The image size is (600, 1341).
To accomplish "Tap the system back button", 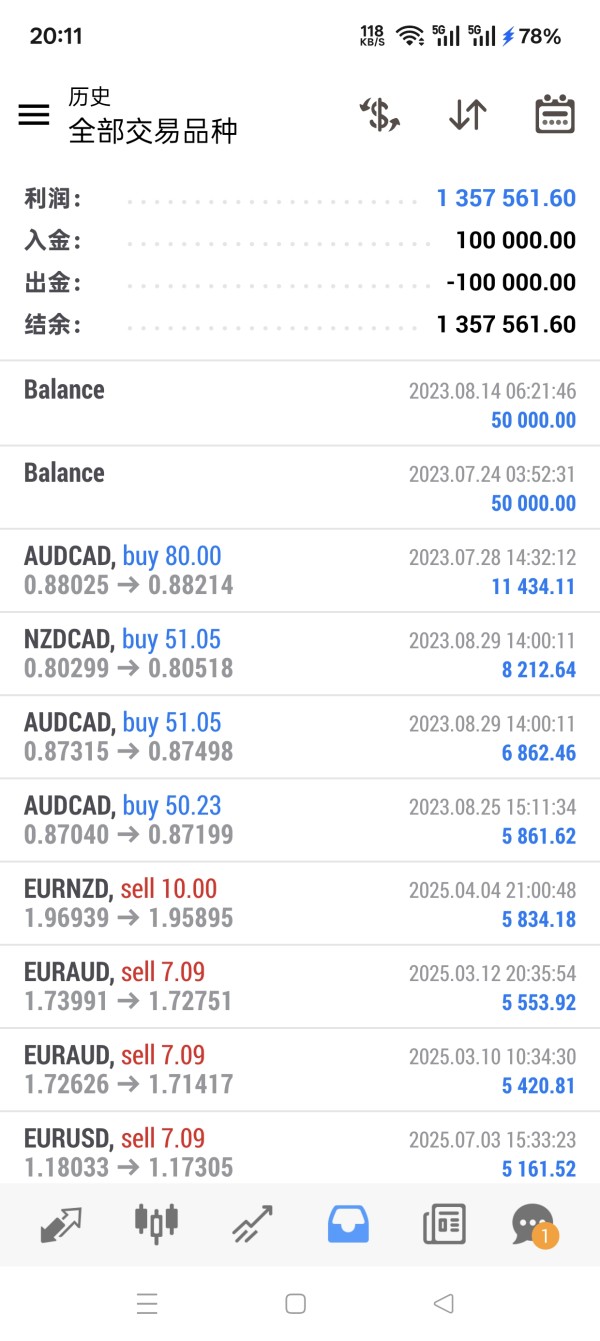I will pyautogui.click(x=443, y=1303).
